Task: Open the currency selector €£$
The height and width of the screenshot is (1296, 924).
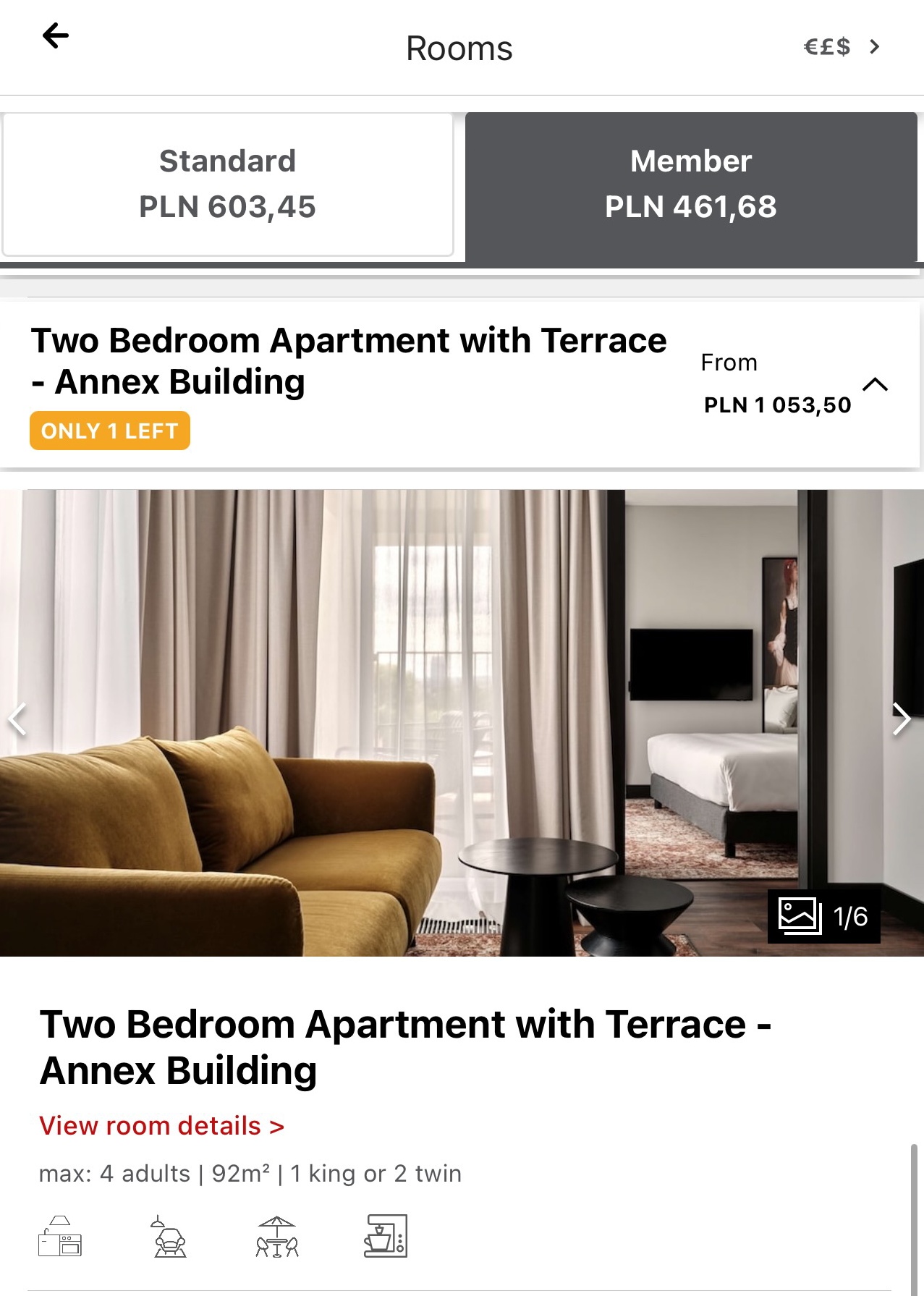Action: 842,47
